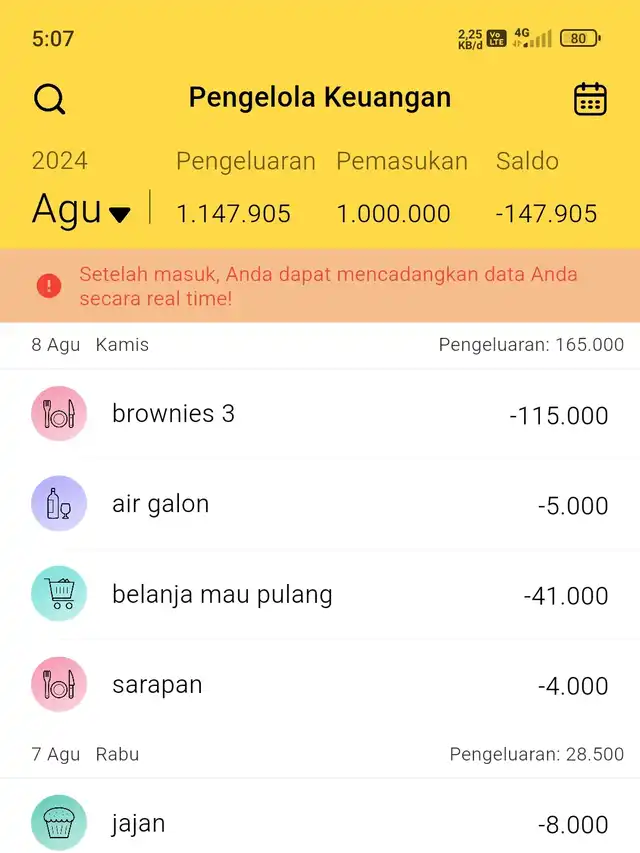The width and height of the screenshot is (640, 853).
Task: Open the brownies 3 expense entry
Action: (x=320, y=414)
